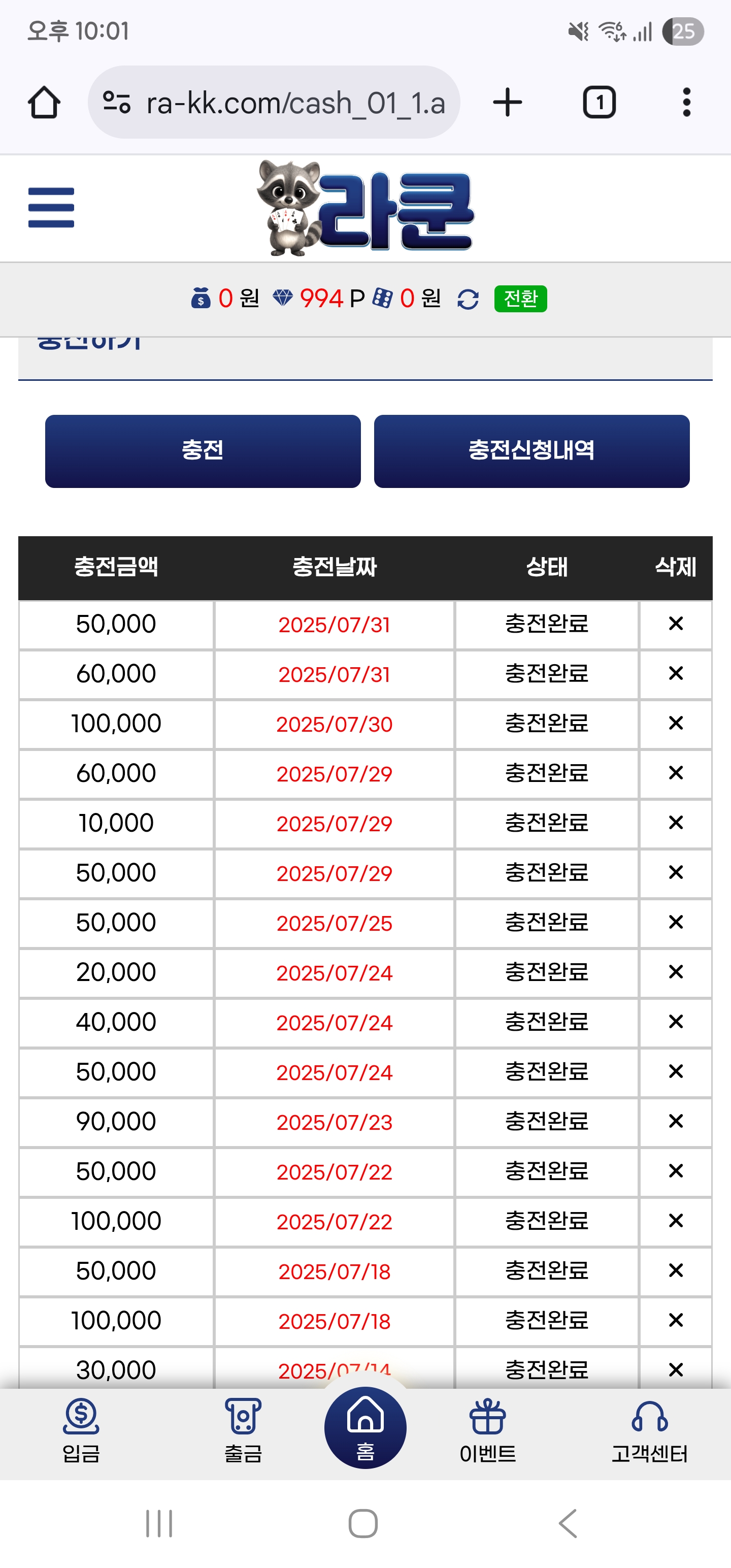Open the browser tab switcher
This screenshot has height=1568, width=731.
[599, 102]
